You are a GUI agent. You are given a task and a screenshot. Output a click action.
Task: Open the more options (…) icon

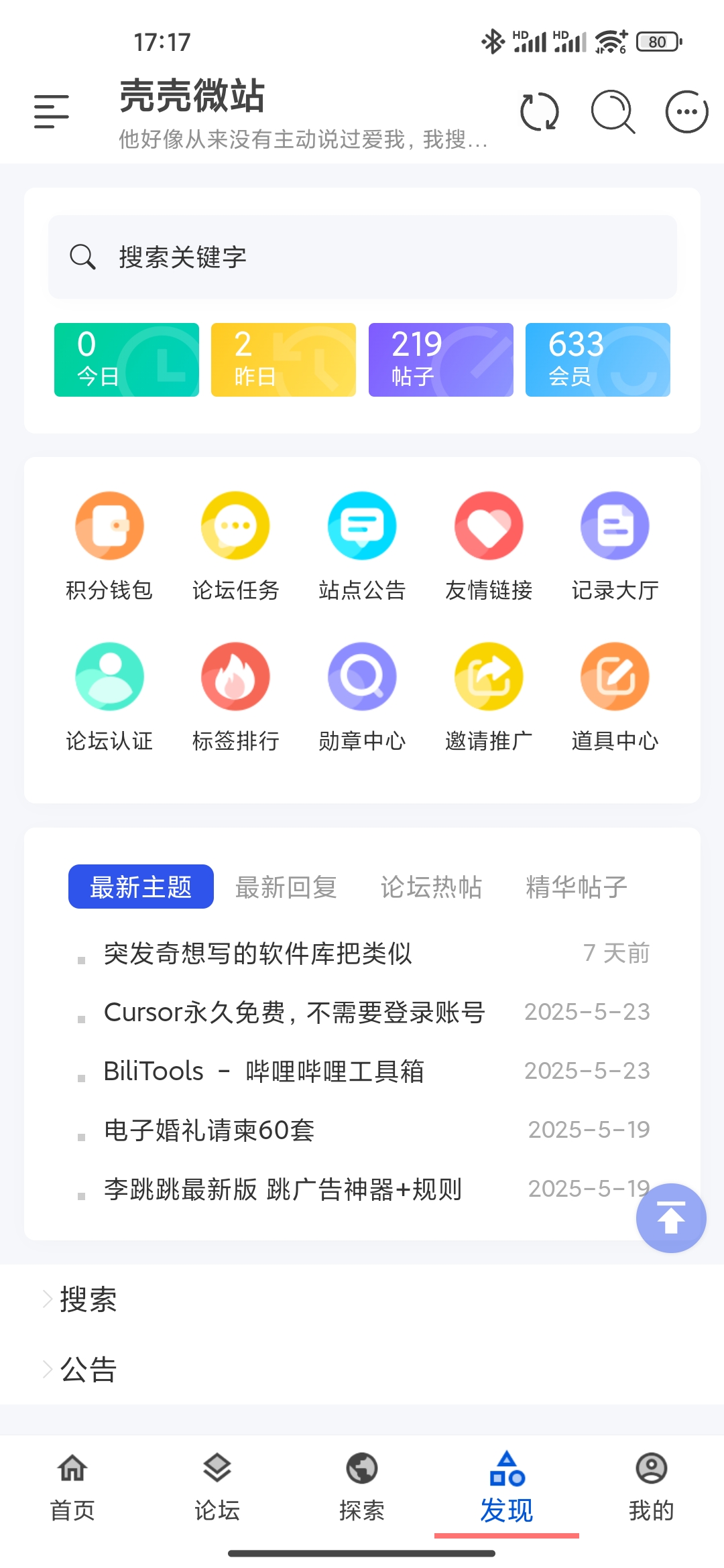[686, 111]
